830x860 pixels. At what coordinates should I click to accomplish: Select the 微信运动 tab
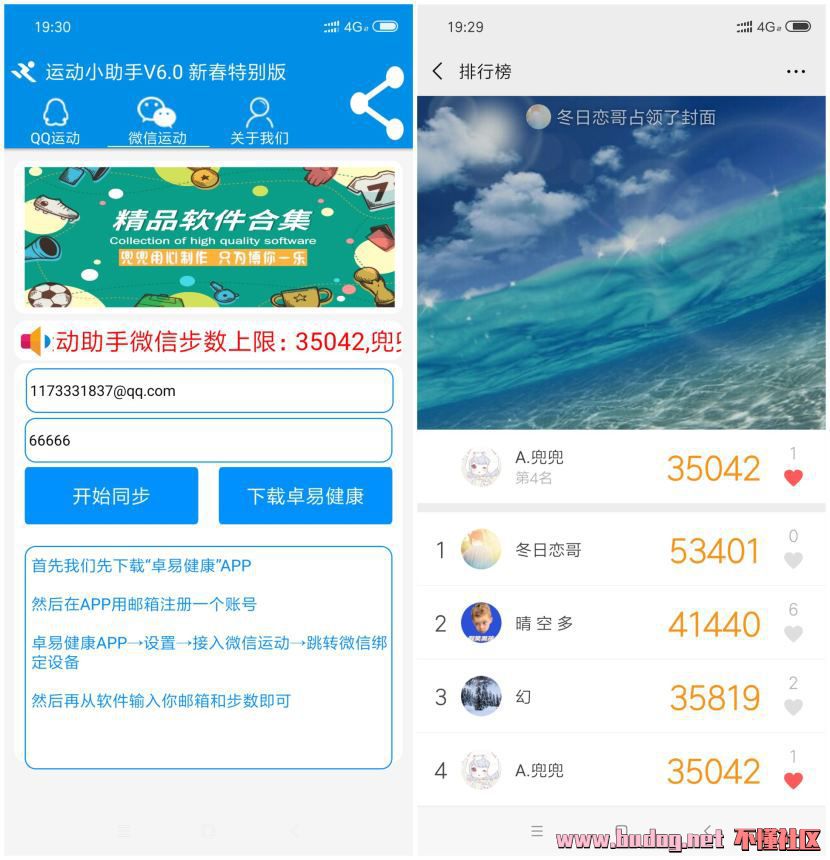point(157,122)
